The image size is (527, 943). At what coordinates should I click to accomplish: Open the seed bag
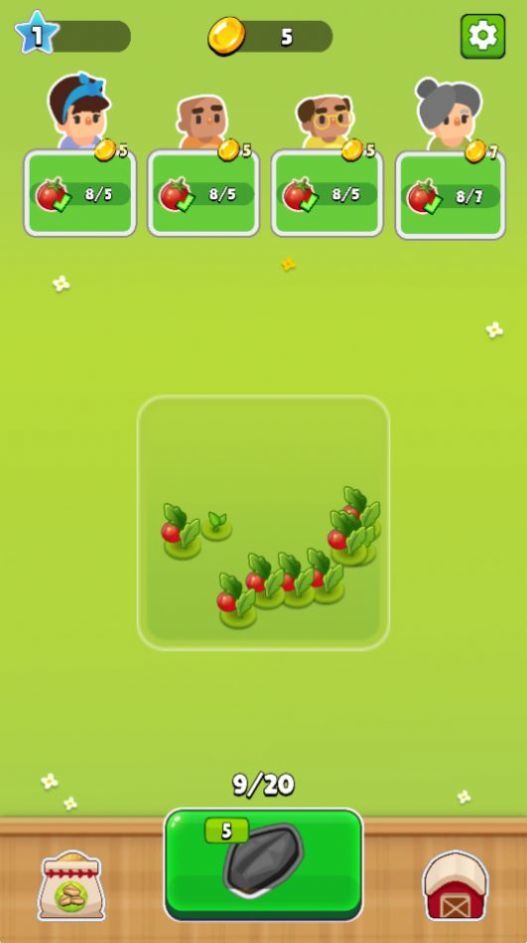72,885
